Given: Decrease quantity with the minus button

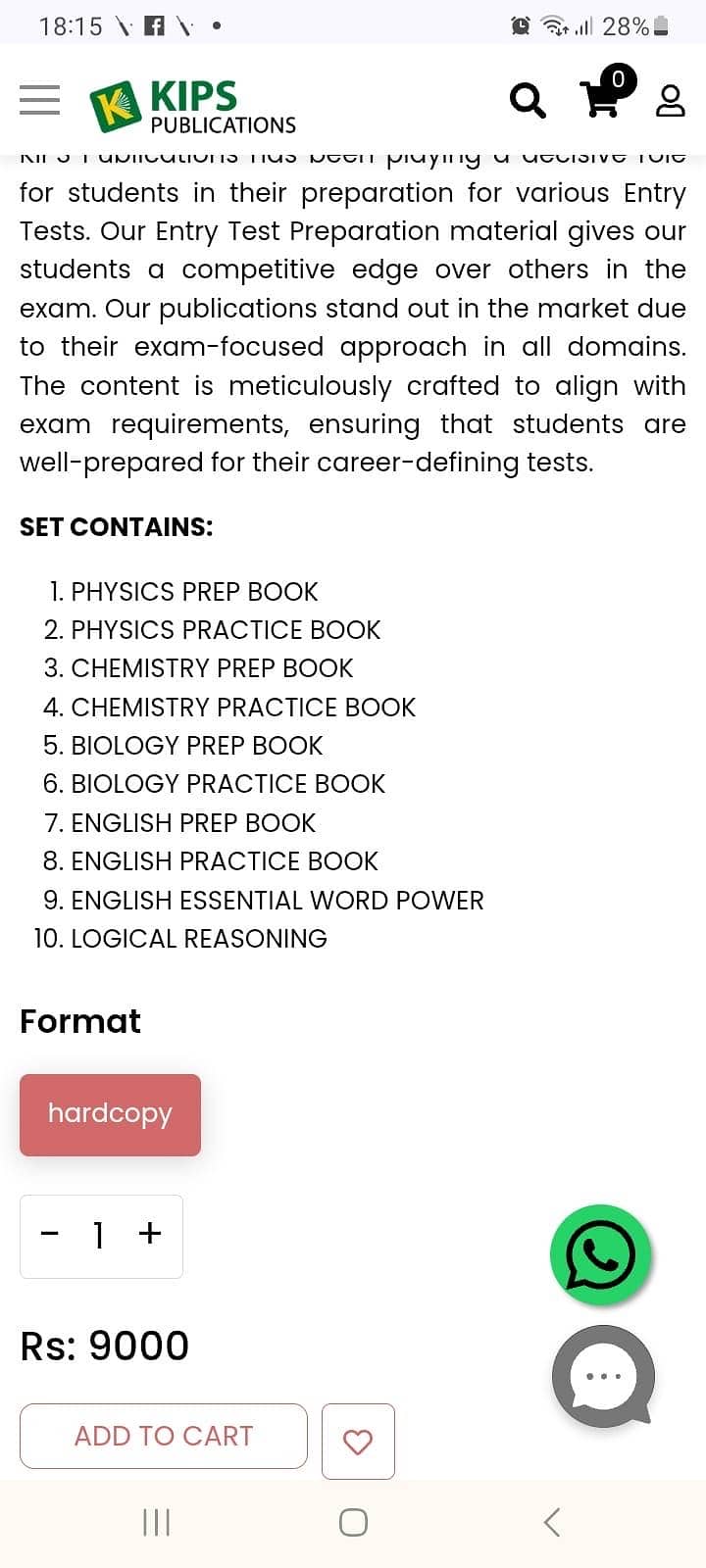Looking at the screenshot, I should click(50, 1234).
